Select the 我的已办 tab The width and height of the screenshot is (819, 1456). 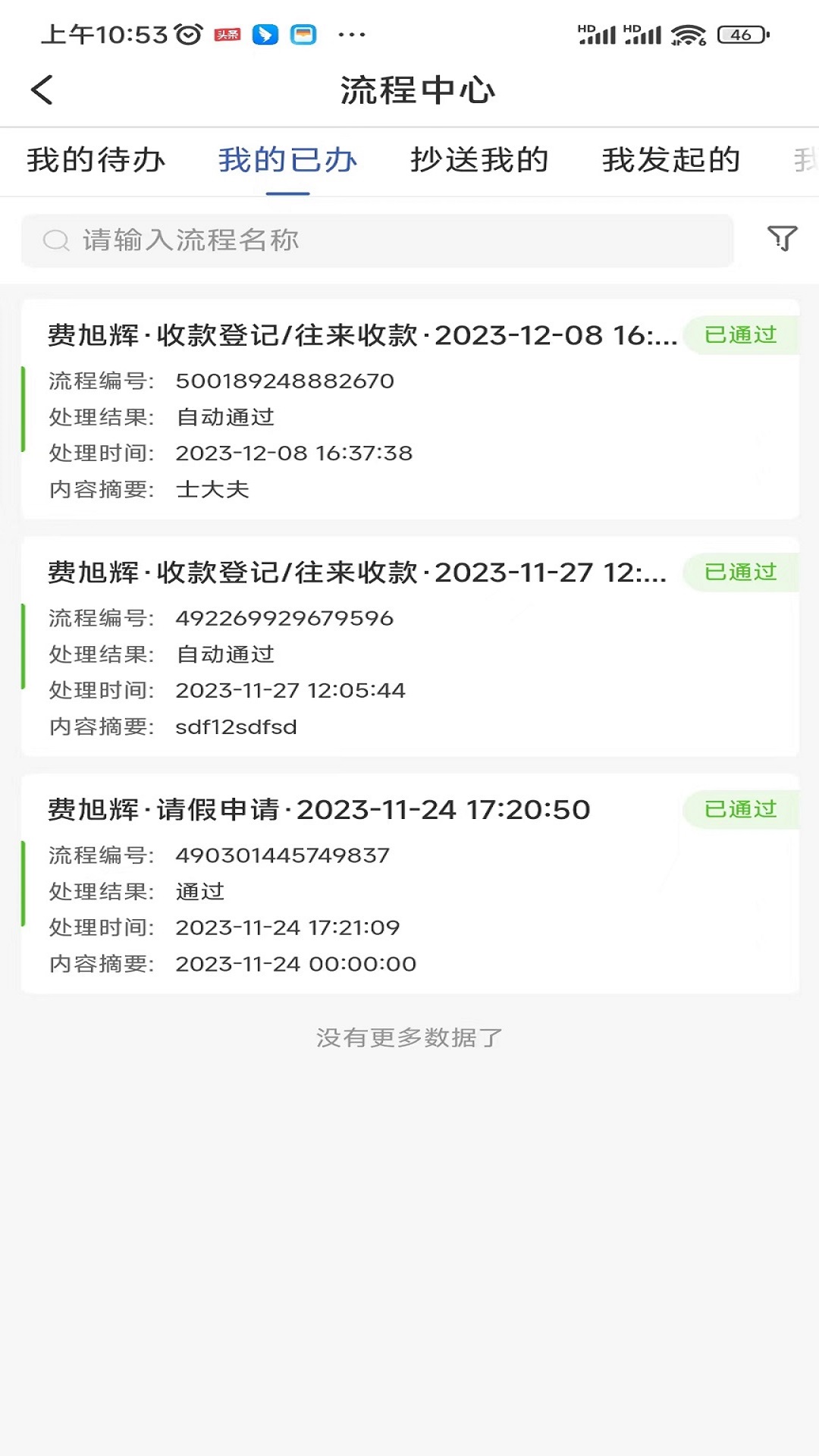(x=287, y=160)
